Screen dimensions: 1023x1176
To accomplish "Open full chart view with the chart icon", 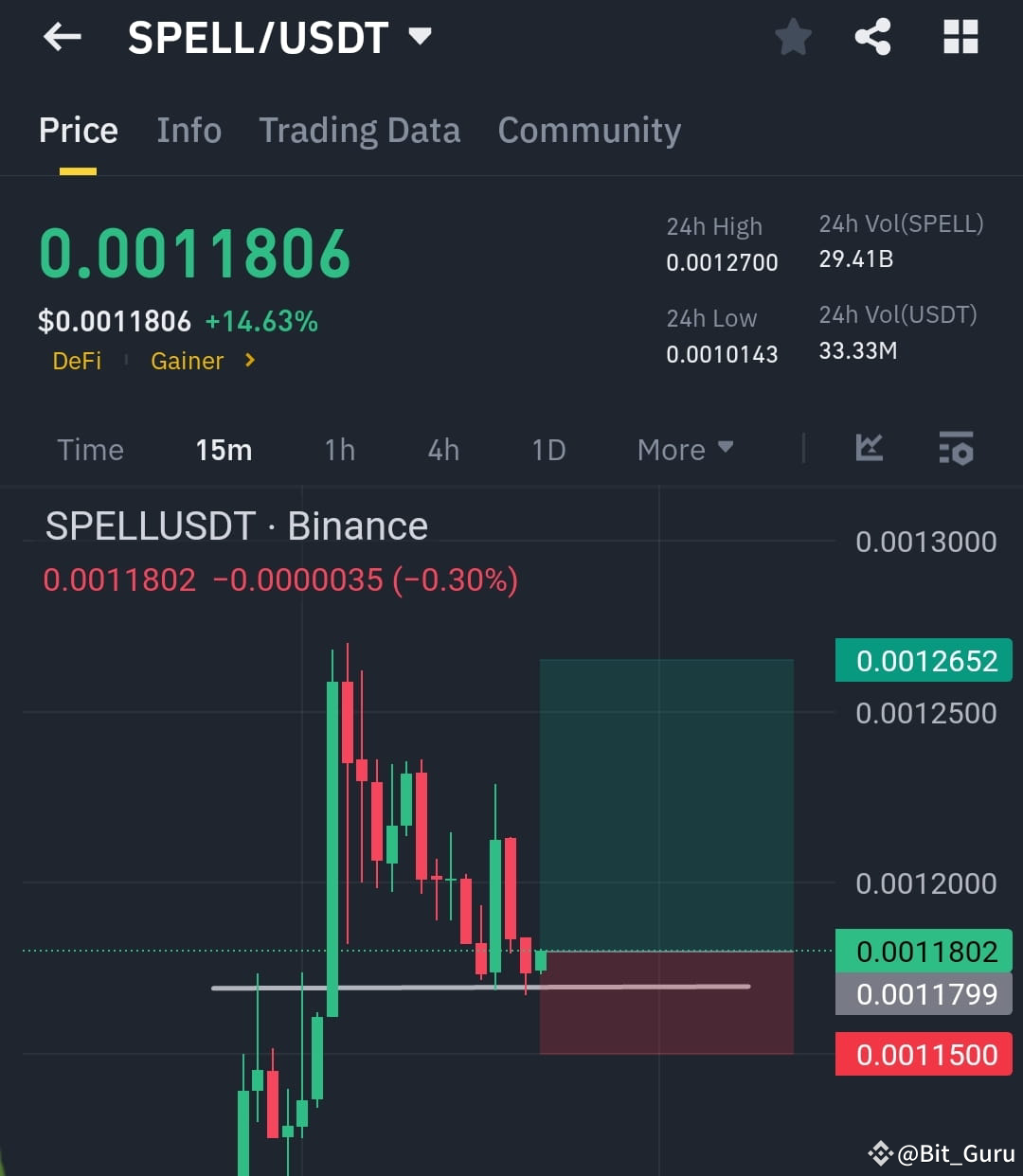I will pyautogui.click(x=869, y=450).
